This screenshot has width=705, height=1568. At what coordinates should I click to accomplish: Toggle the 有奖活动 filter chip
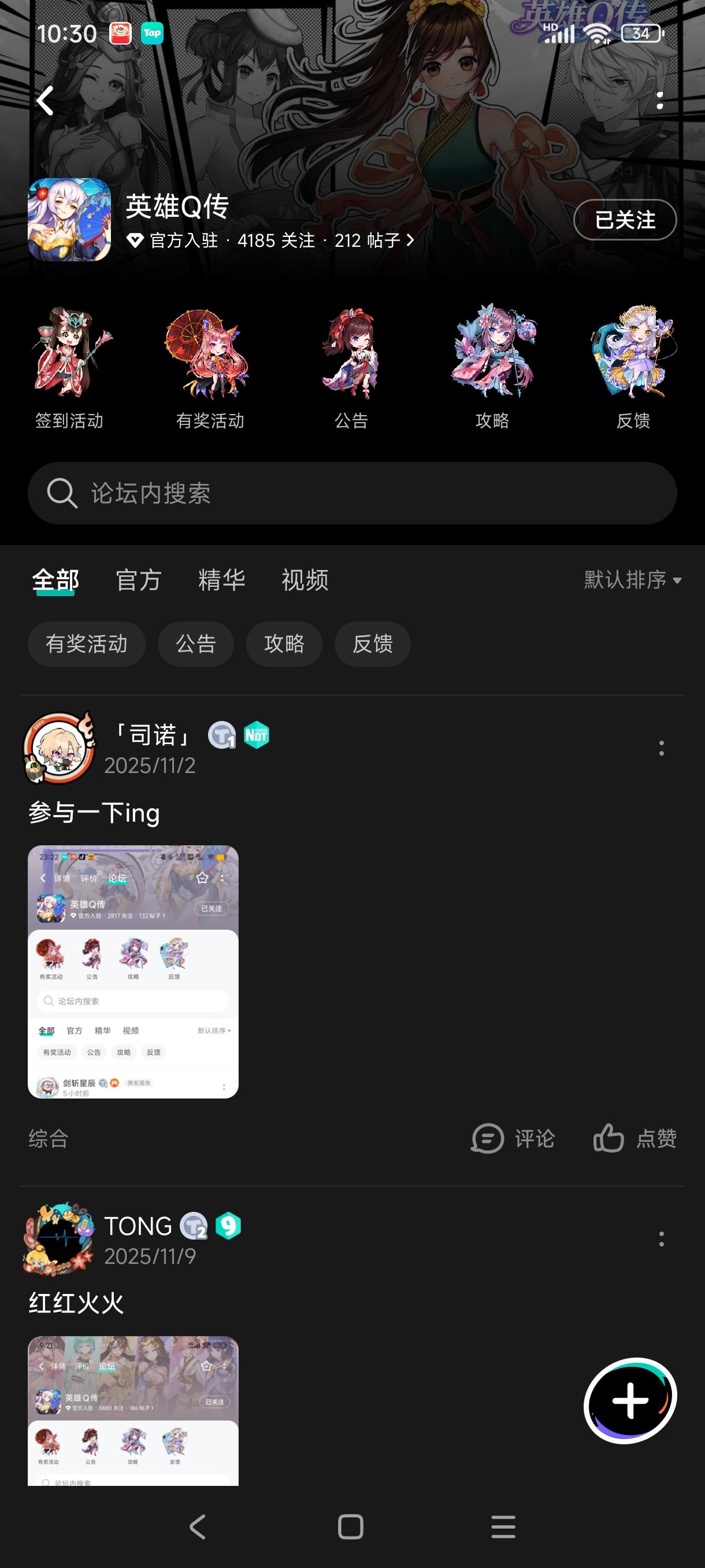click(x=86, y=644)
